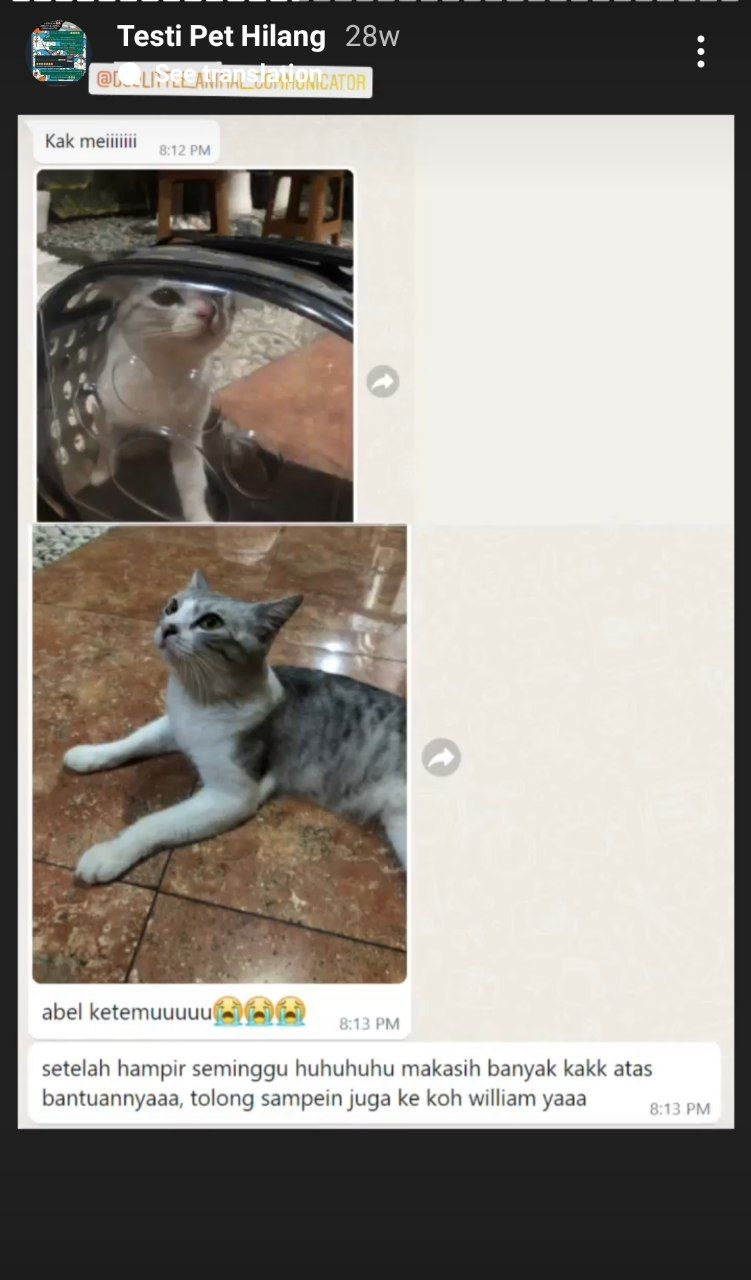Open the Testi Pet Hilang profile avatar
This screenshot has width=751, height=1280.
point(58,53)
